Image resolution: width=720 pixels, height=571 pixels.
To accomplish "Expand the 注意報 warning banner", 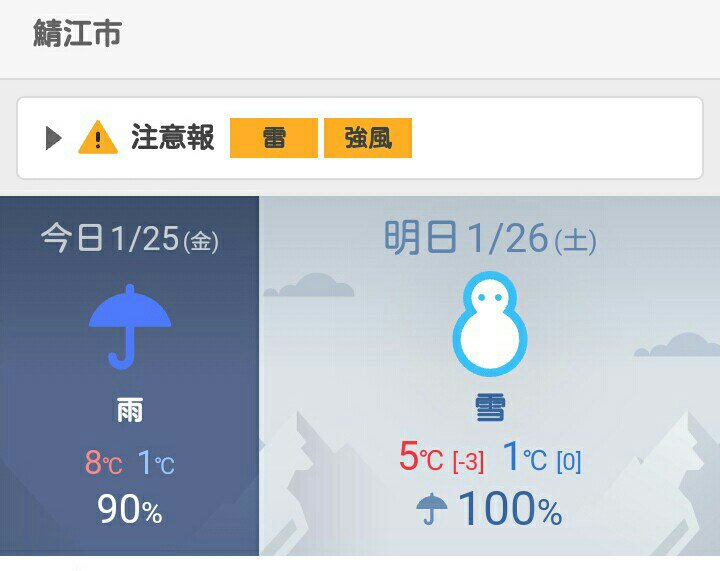I will (x=54, y=138).
